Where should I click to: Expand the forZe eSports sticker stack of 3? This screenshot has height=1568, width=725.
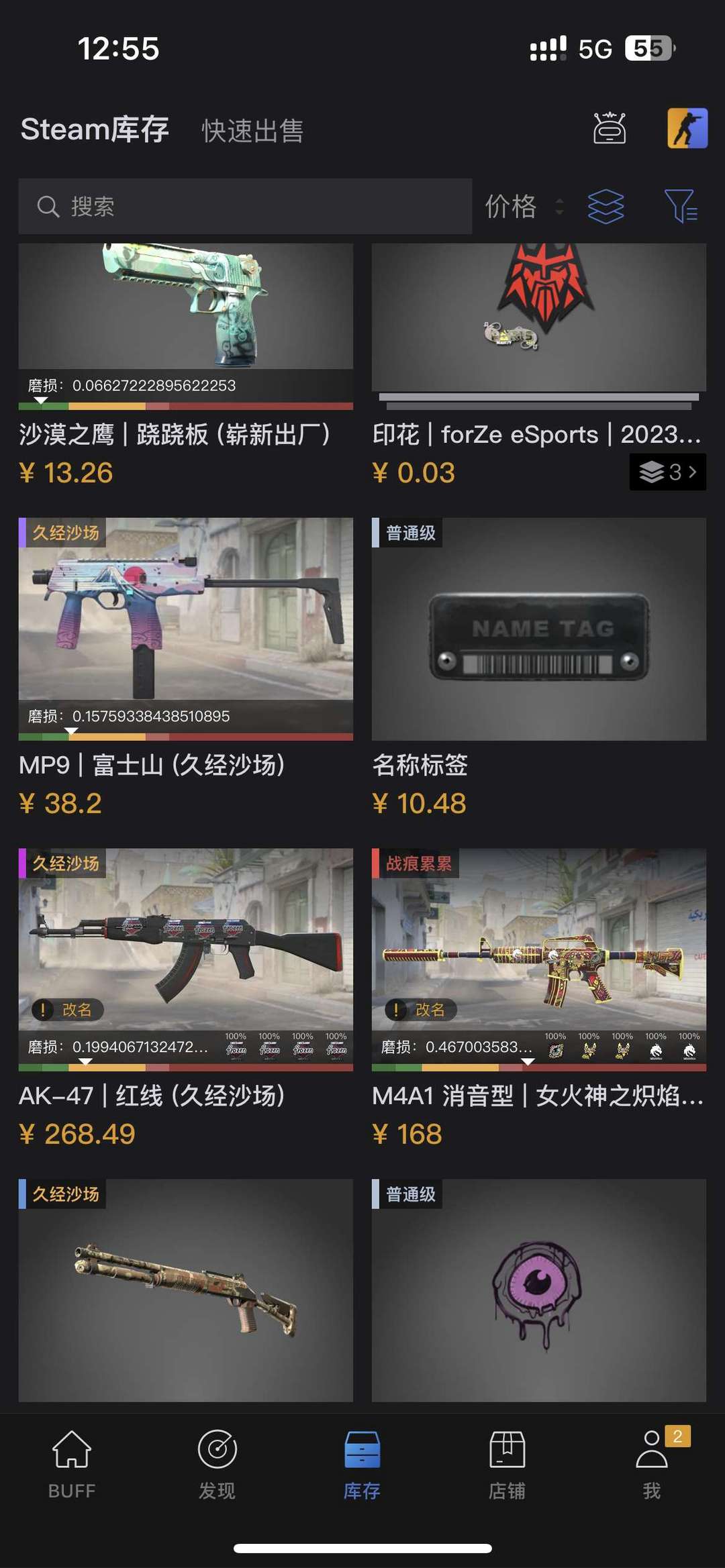pyautogui.click(x=667, y=472)
